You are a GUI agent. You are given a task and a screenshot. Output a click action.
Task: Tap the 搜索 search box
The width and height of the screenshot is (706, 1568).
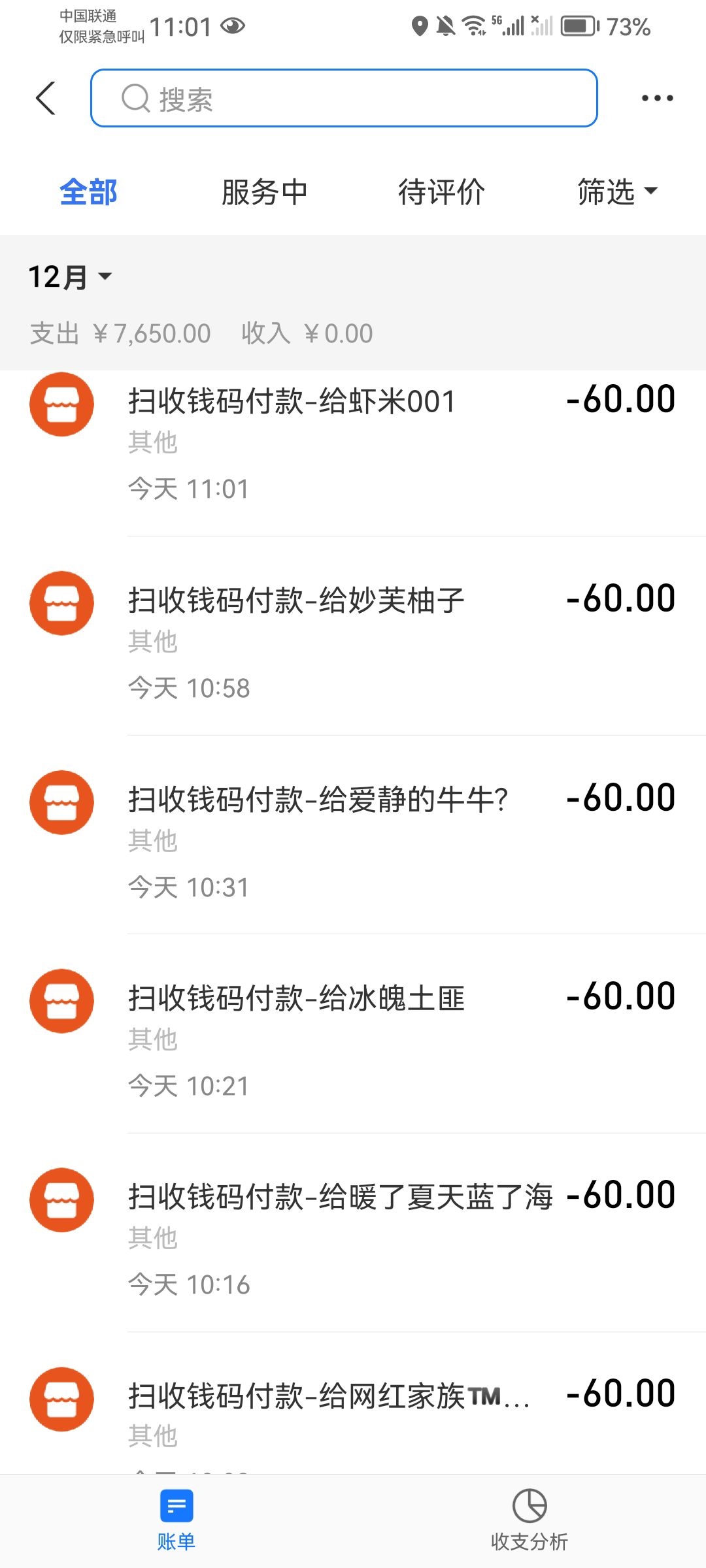tap(344, 99)
